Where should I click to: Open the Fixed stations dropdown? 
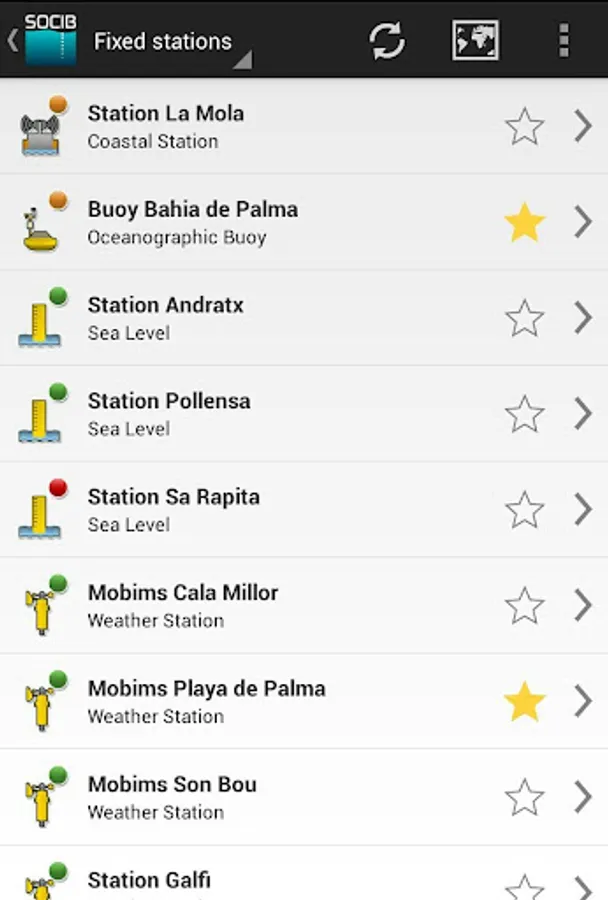(168, 42)
